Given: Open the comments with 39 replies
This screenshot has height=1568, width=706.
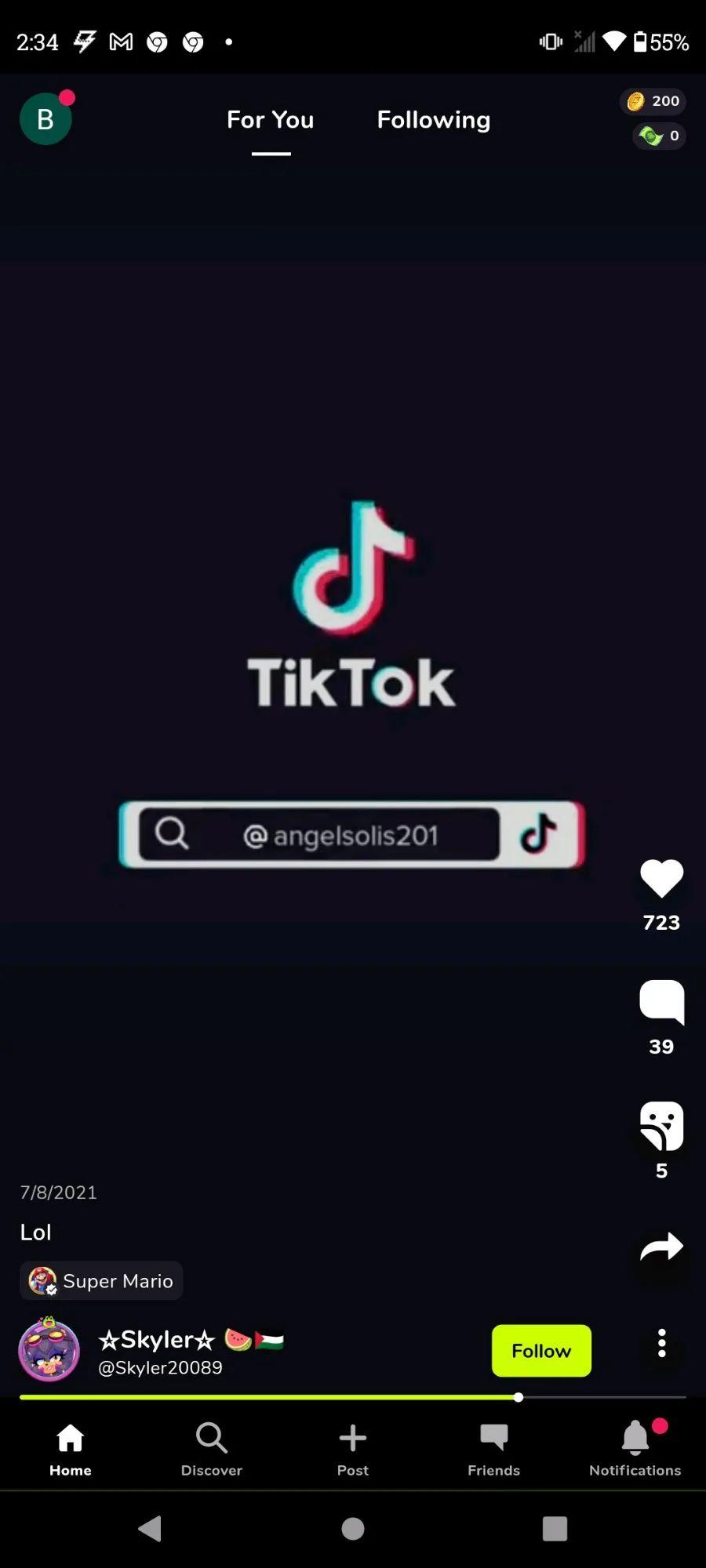Looking at the screenshot, I should [661, 1002].
